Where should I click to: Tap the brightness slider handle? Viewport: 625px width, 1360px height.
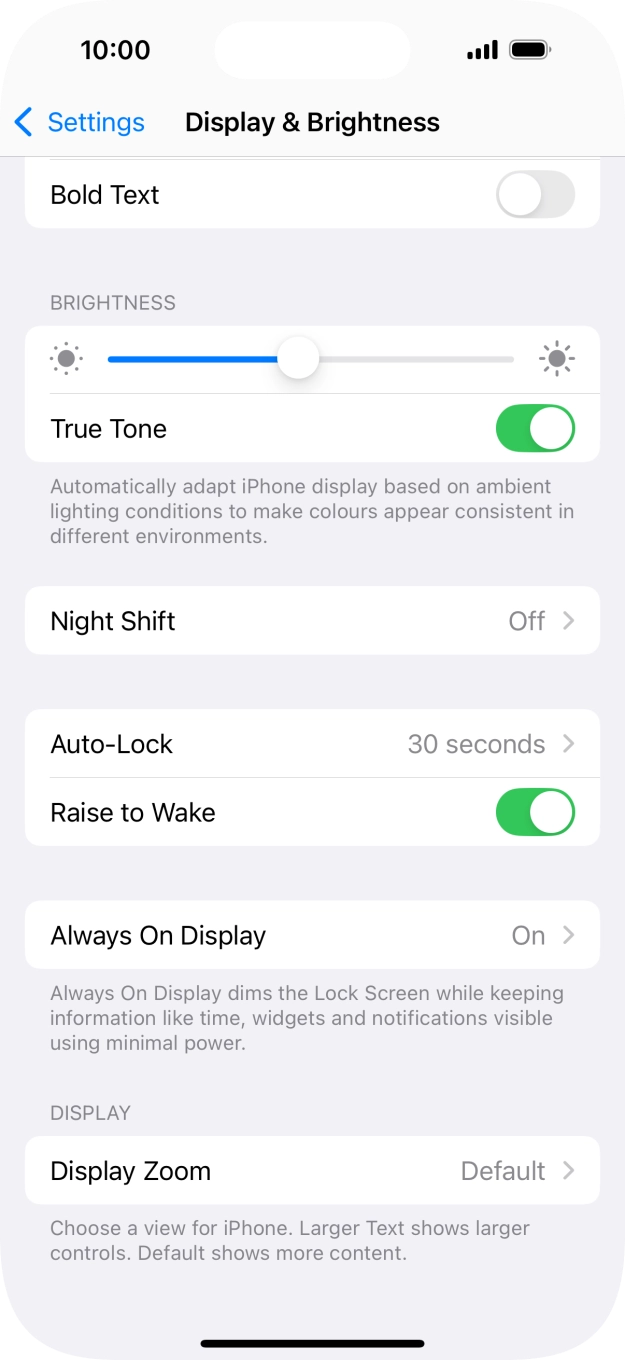297,359
